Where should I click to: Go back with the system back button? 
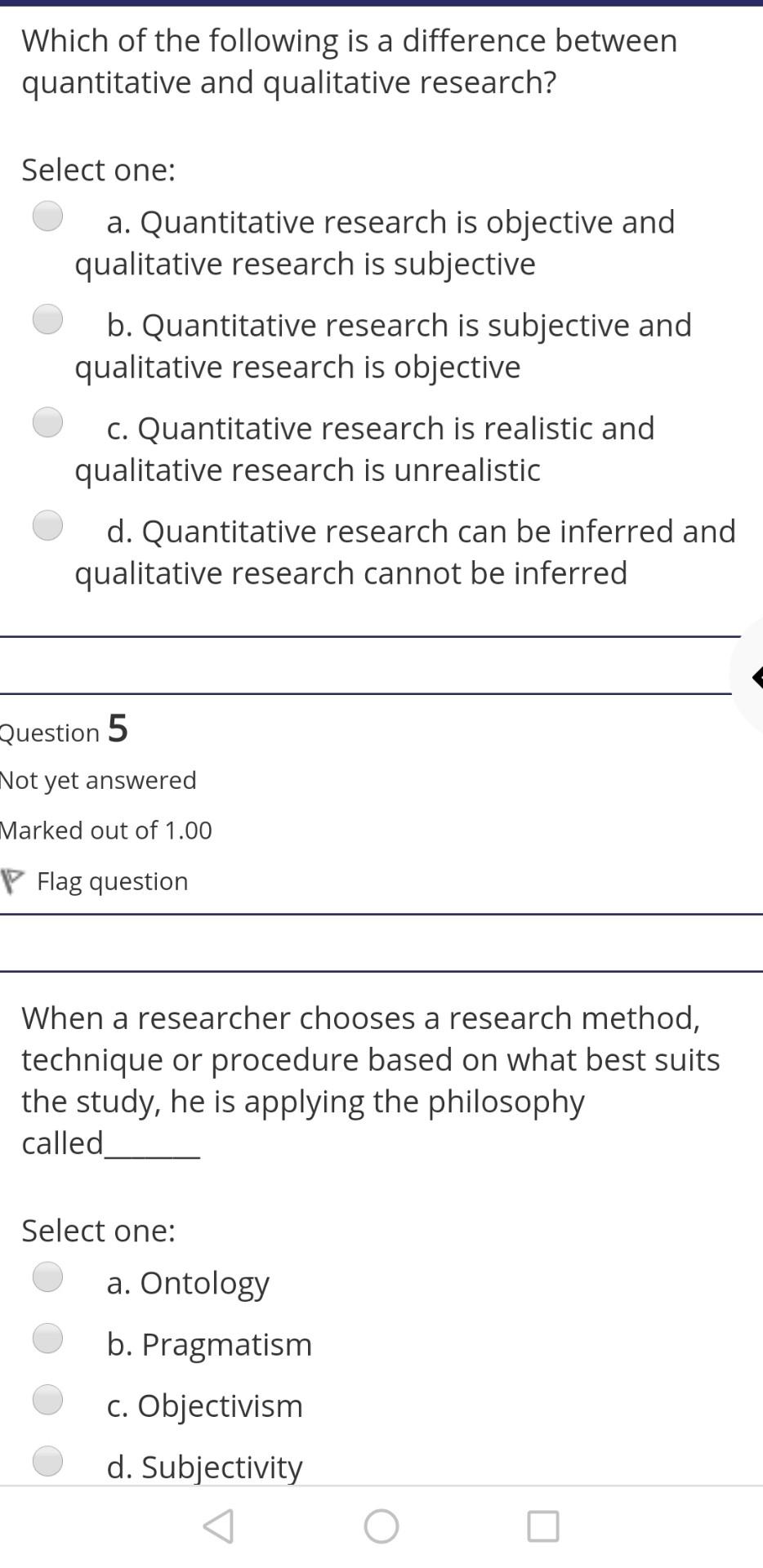click(x=218, y=1526)
